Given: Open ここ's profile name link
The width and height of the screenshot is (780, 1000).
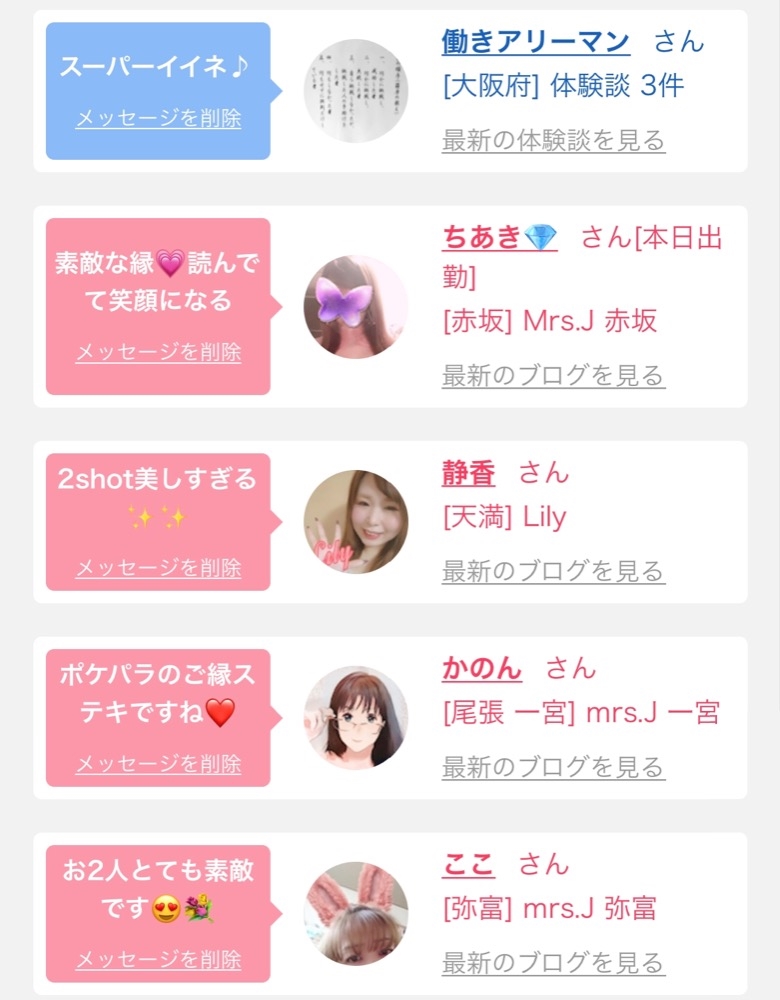Looking at the screenshot, I should tap(469, 864).
